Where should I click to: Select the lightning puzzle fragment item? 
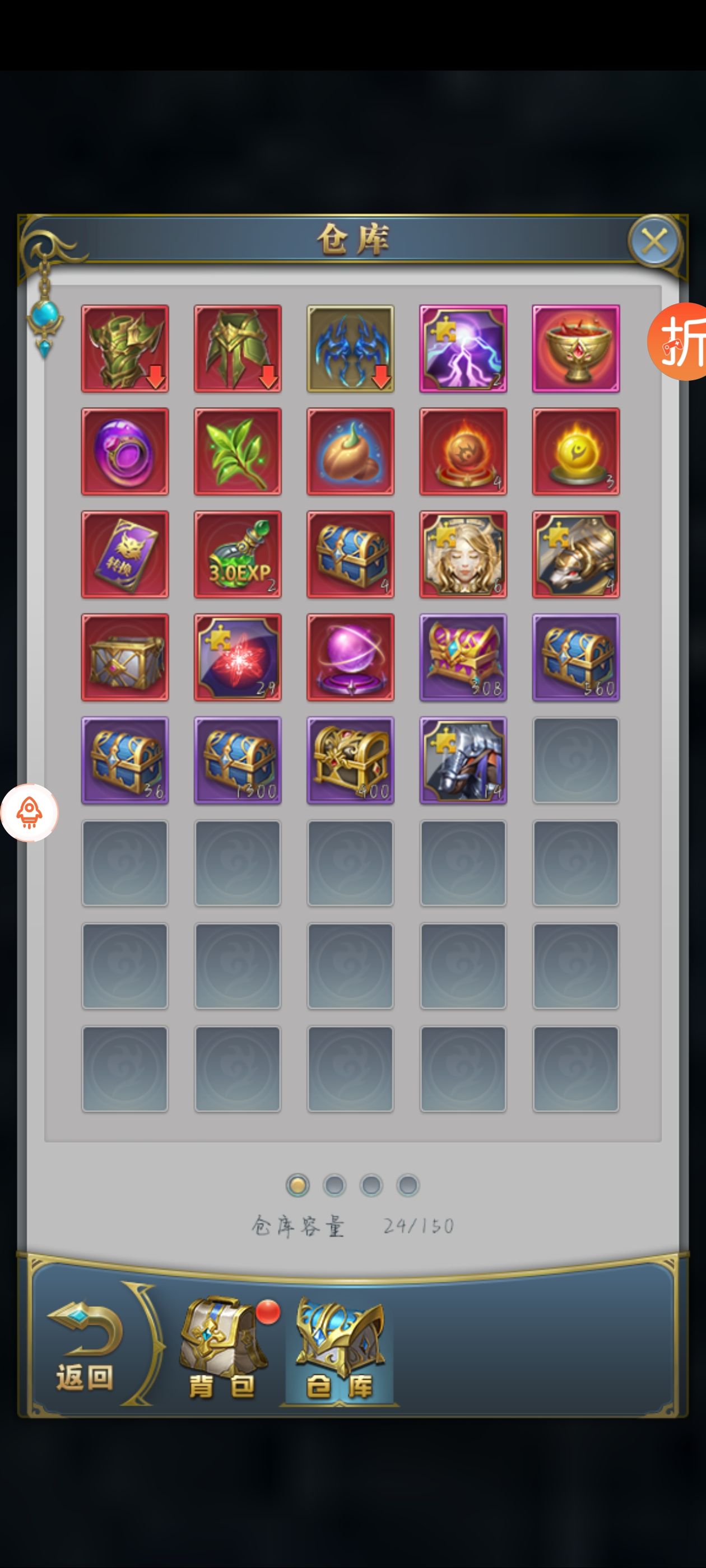coord(463,349)
